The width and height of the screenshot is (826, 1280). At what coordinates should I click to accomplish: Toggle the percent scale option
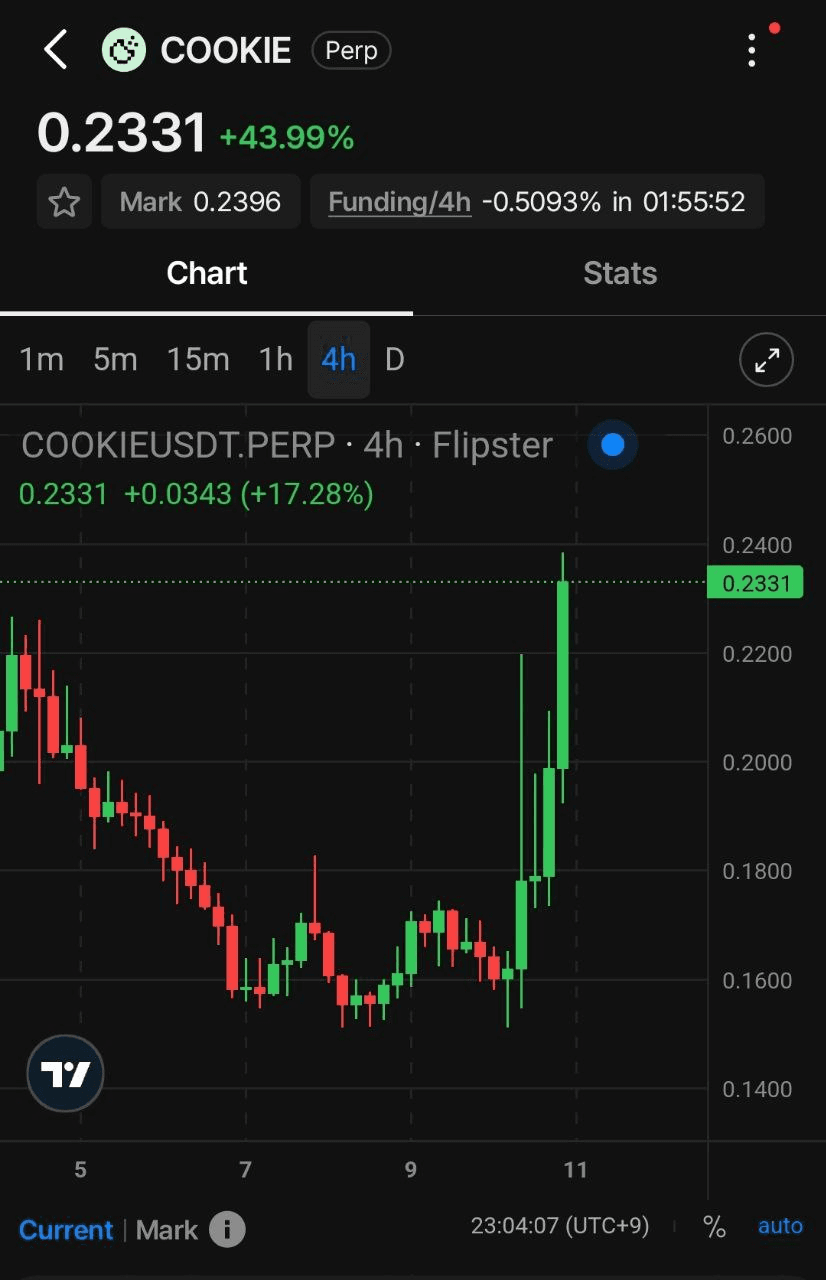714,1227
